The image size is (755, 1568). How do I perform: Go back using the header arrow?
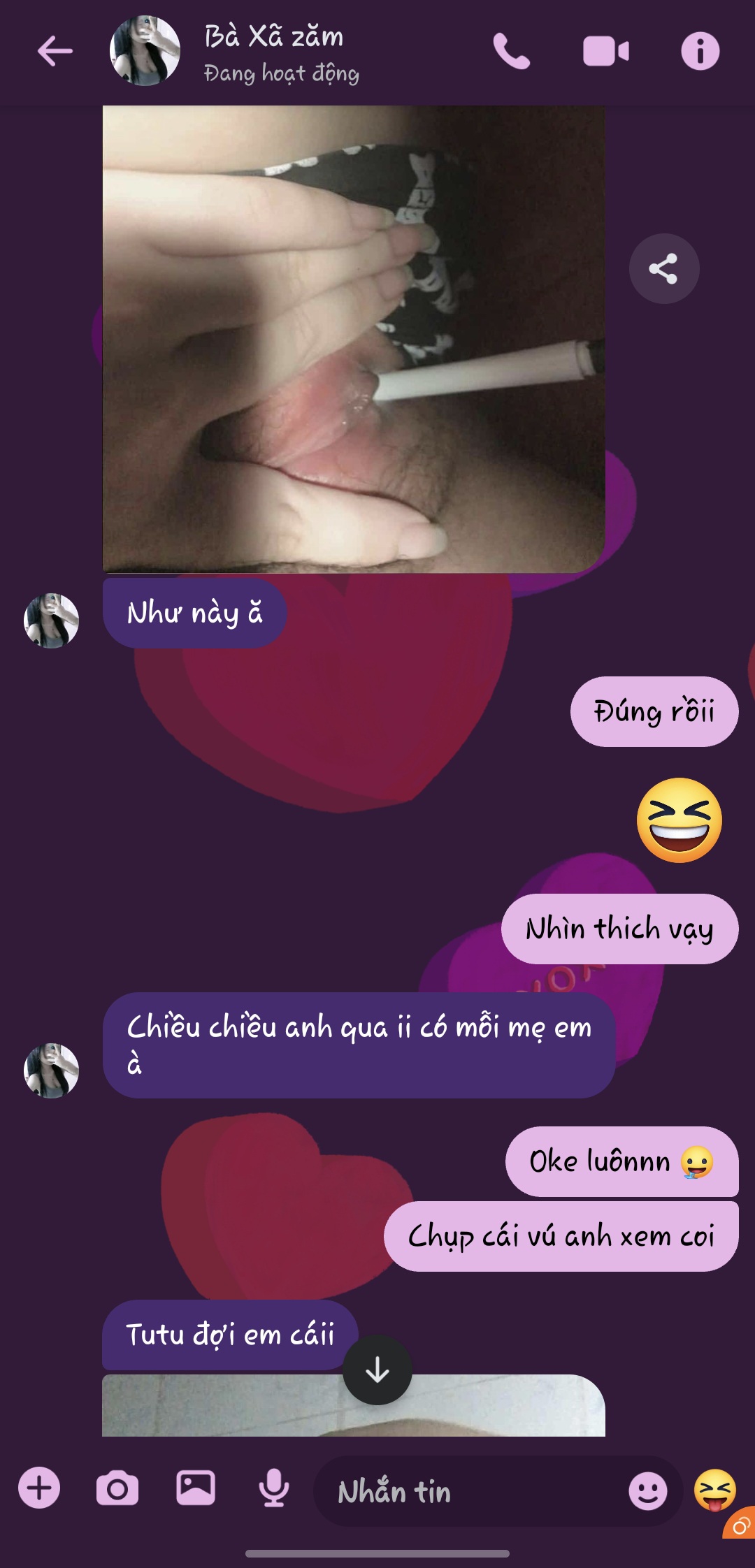click(x=55, y=51)
